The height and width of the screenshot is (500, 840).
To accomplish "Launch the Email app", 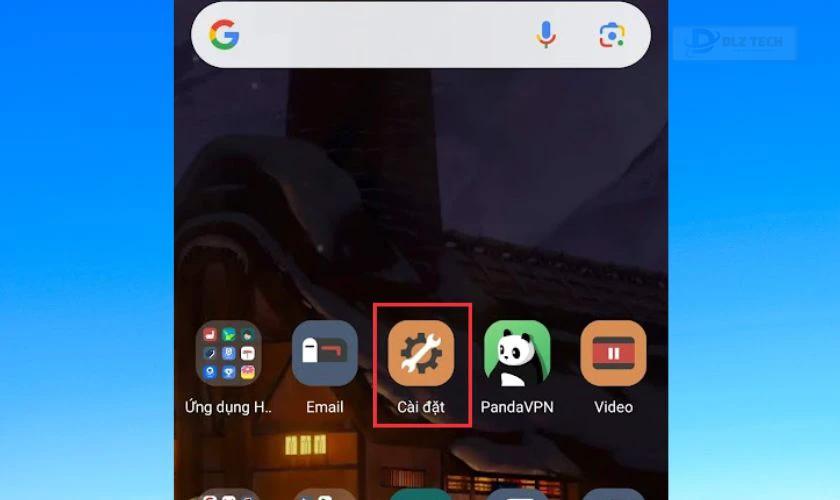I will coord(324,354).
